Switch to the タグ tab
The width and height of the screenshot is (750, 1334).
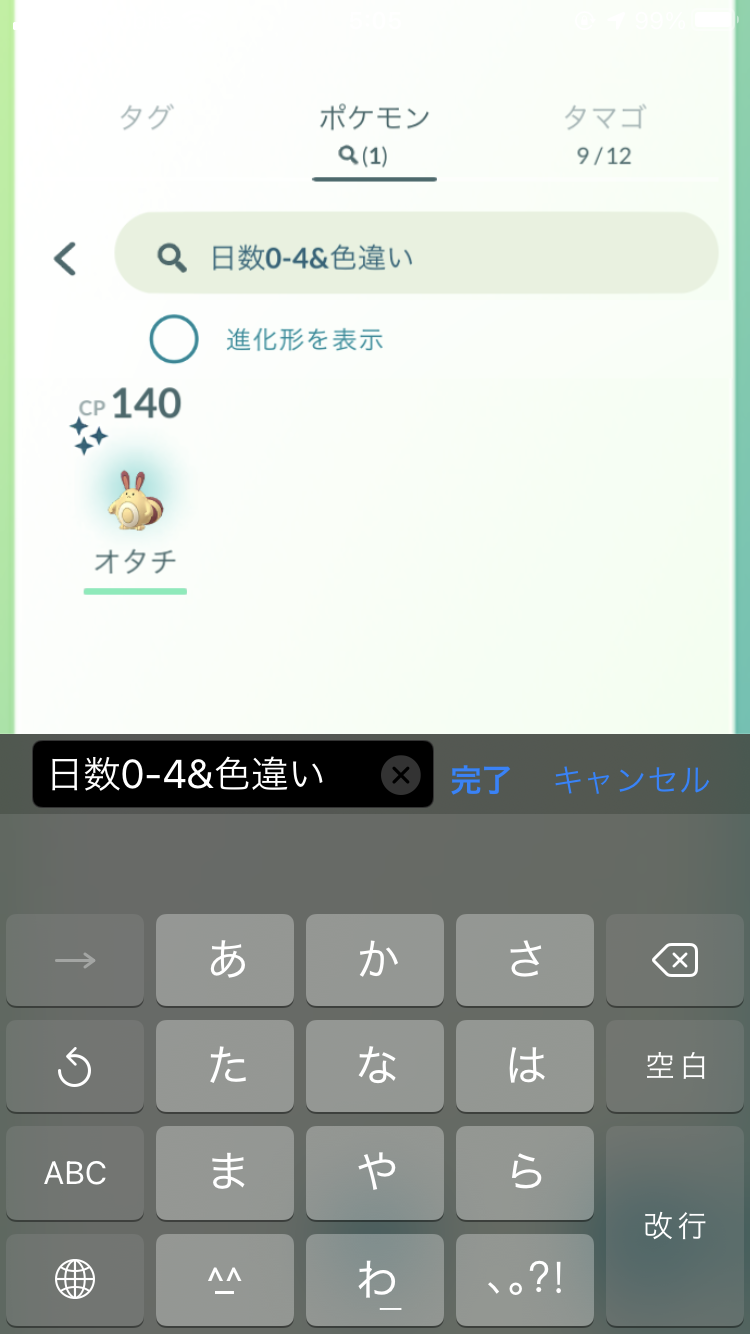pyautogui.click(x=146, y=118)
